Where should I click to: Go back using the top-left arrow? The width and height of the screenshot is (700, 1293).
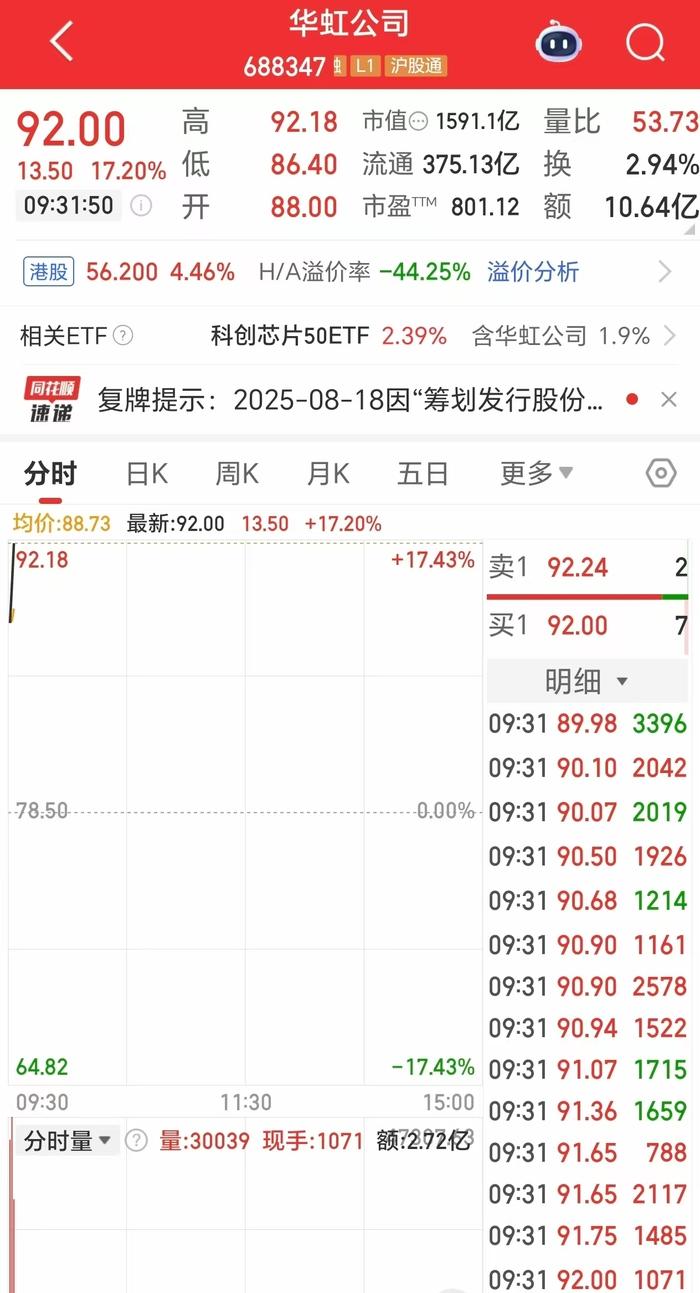click(x=61, y=43)
